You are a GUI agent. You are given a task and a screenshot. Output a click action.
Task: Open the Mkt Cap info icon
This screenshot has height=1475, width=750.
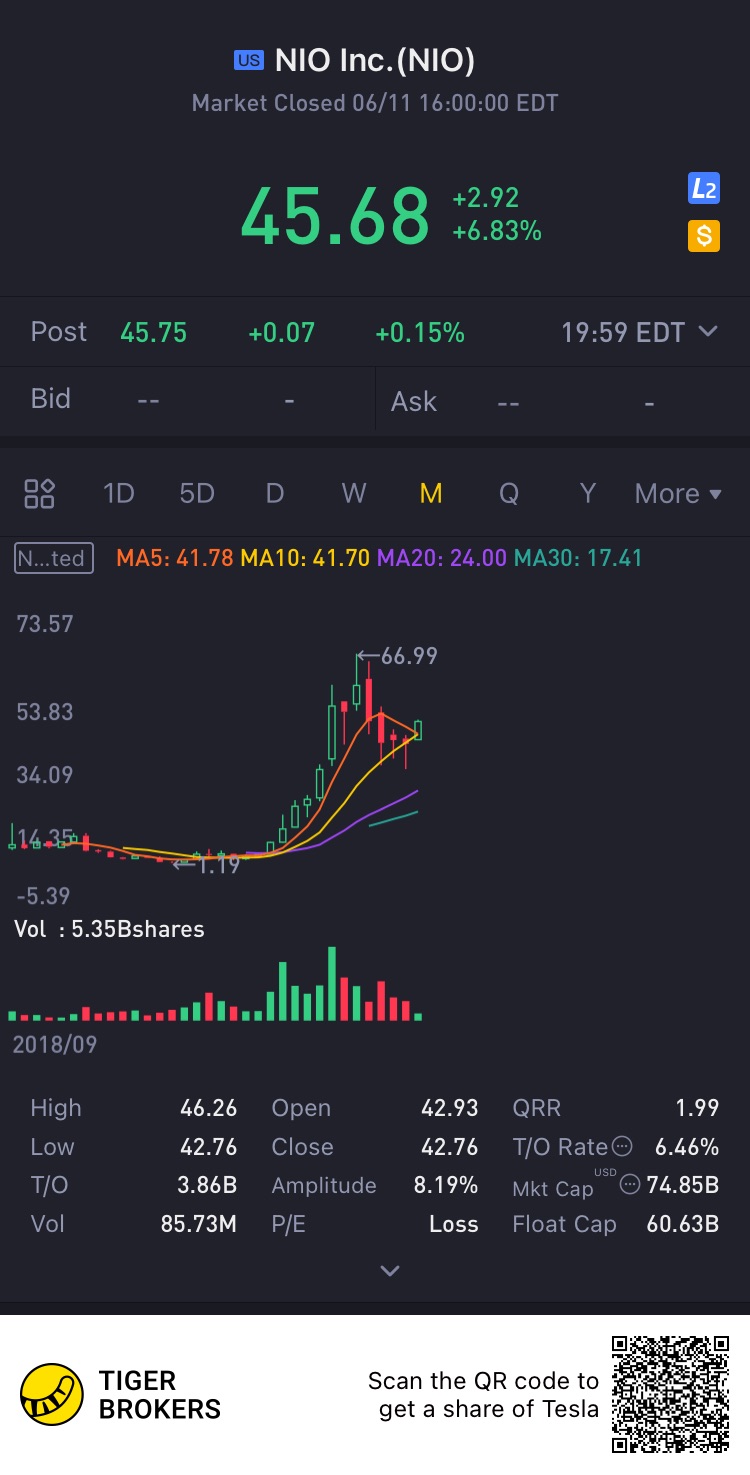point(630,1185)
